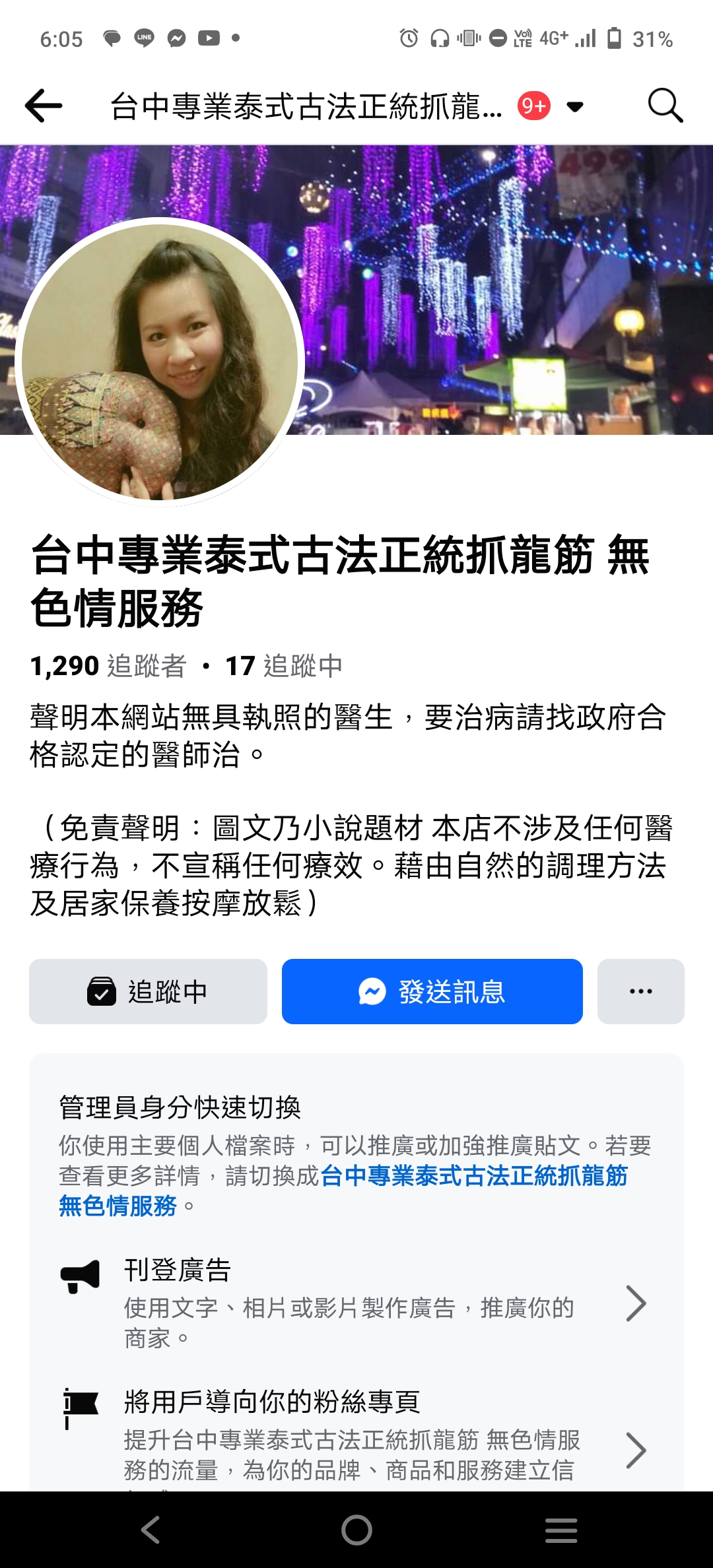View the 1,290 追蹤者 followers list
The image size is (713, 1568).
[108, 666]
